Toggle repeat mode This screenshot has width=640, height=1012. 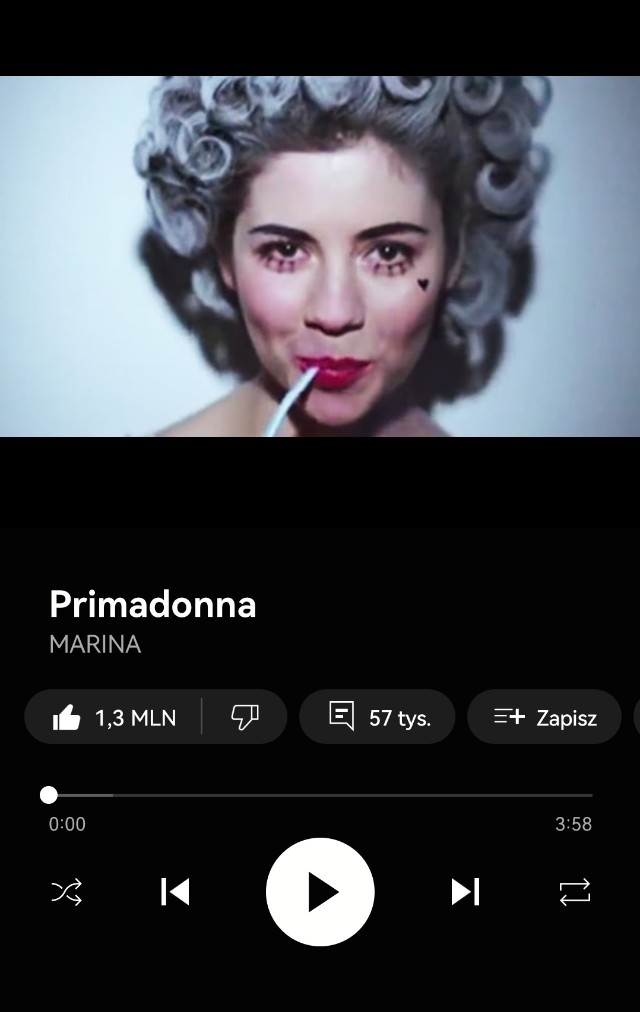(x=575, y=891)
